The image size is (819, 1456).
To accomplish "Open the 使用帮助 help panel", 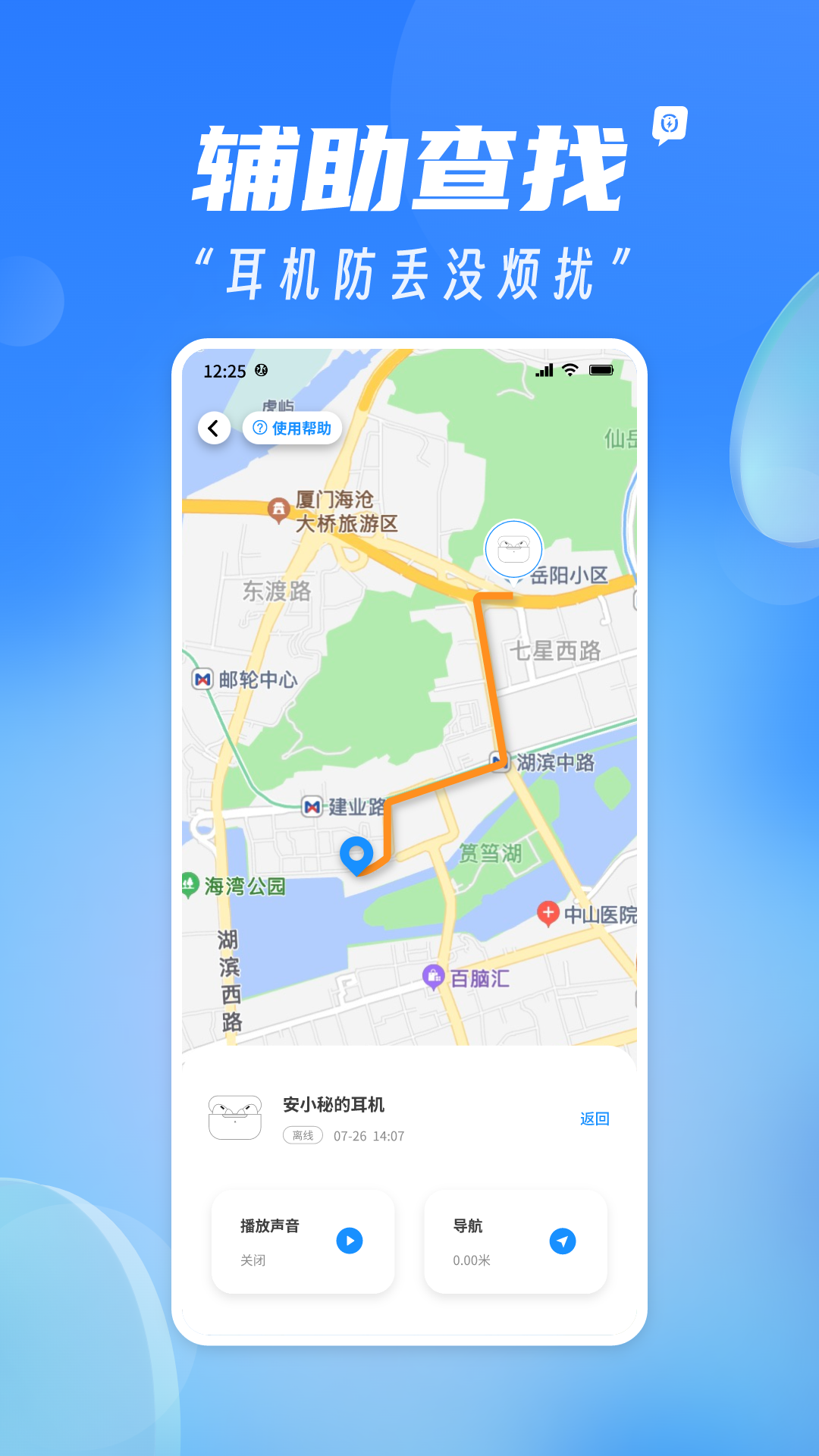I will click(293, 428).
